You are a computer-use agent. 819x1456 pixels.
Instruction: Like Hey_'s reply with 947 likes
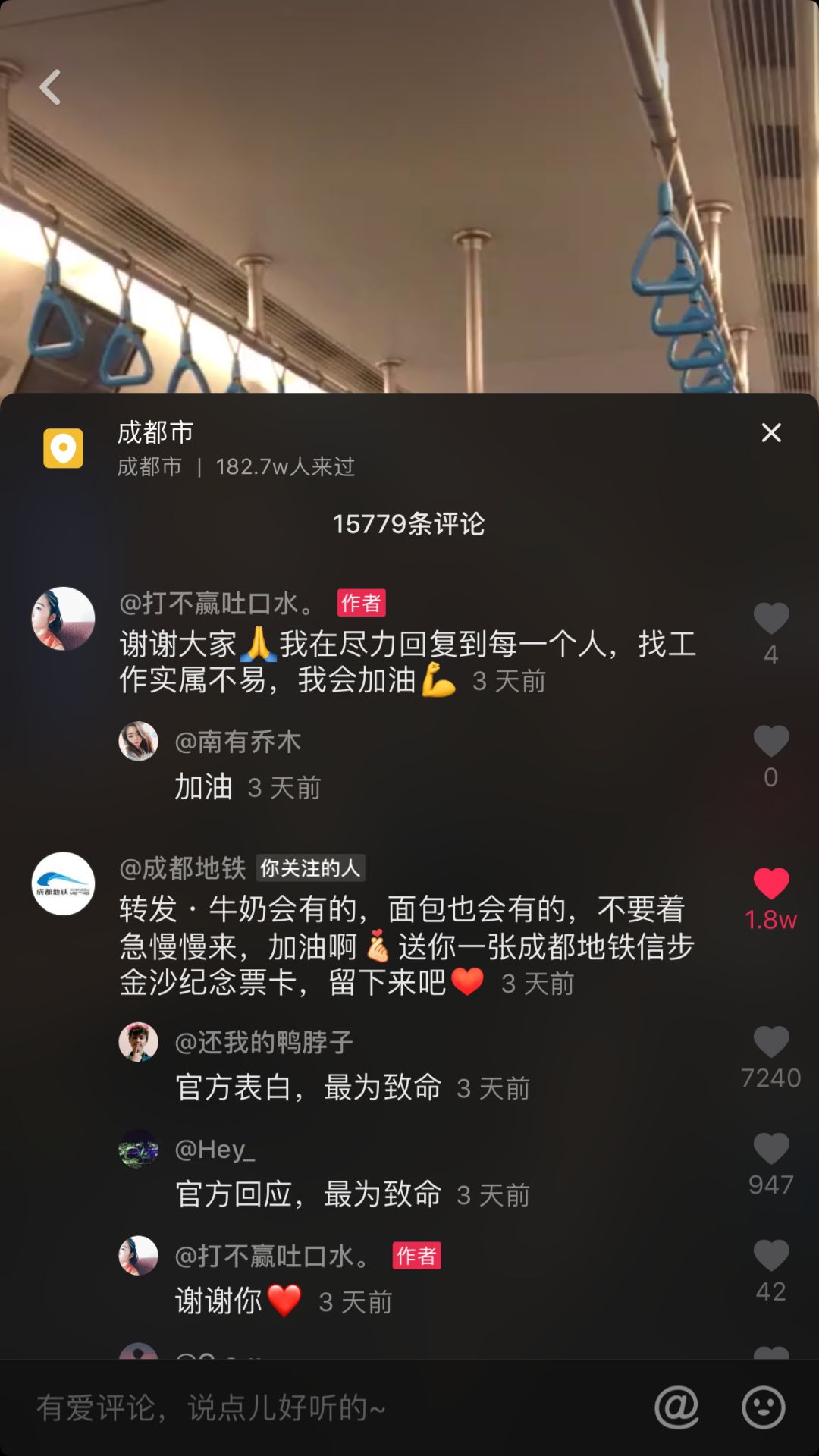pyautogui.click(x=770, y=1149)
